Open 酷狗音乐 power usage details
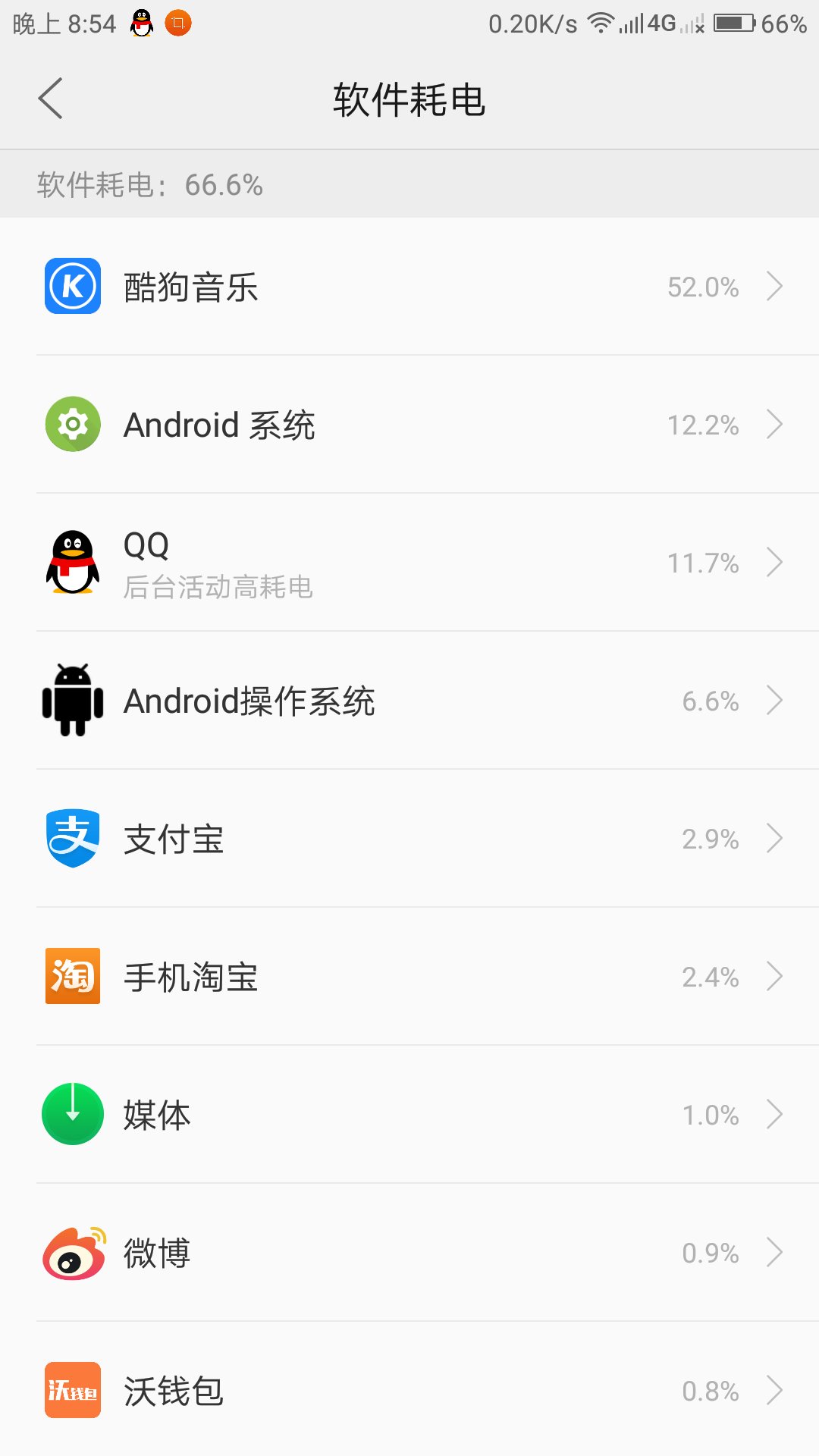The width and height of the screenshot is (819, 1456). click(409, 287)
